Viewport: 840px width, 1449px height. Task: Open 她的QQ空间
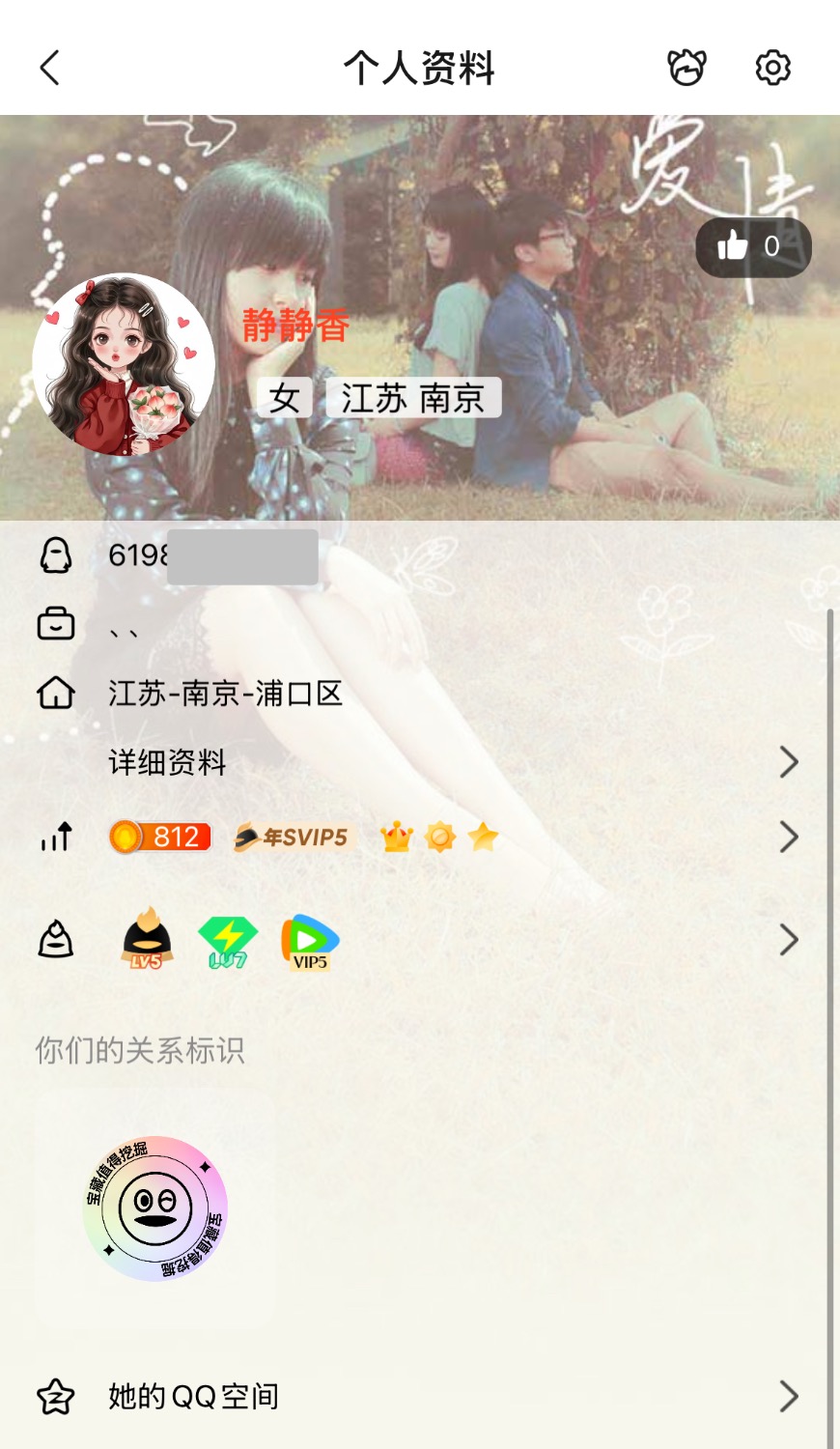coord(420,1396)
